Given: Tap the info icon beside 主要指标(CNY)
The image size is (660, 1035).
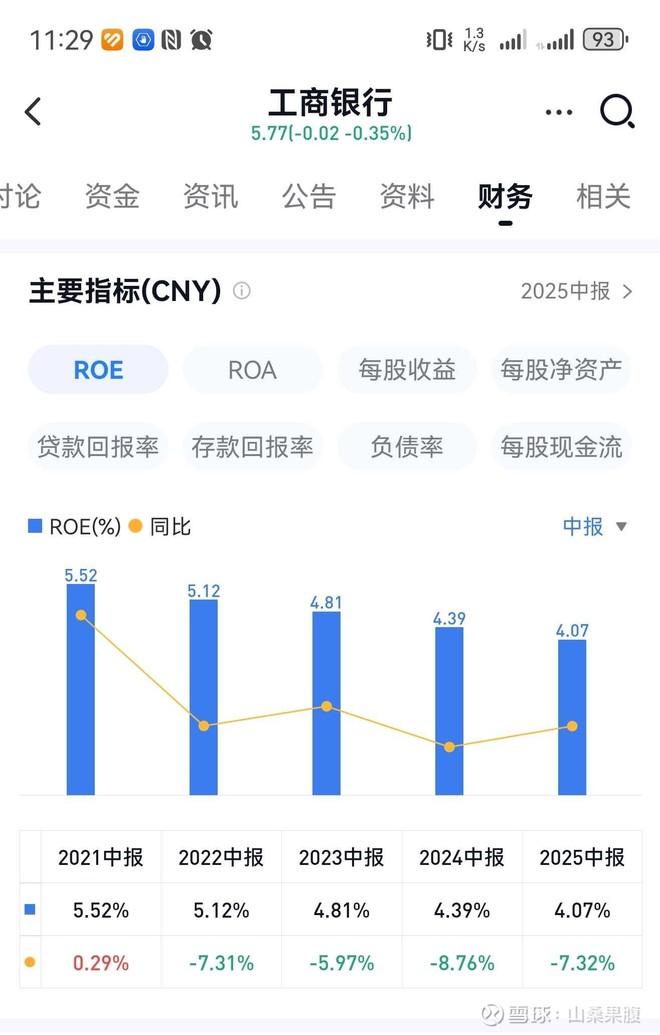Looking at the screenshot, I should [x=242, y=290].
